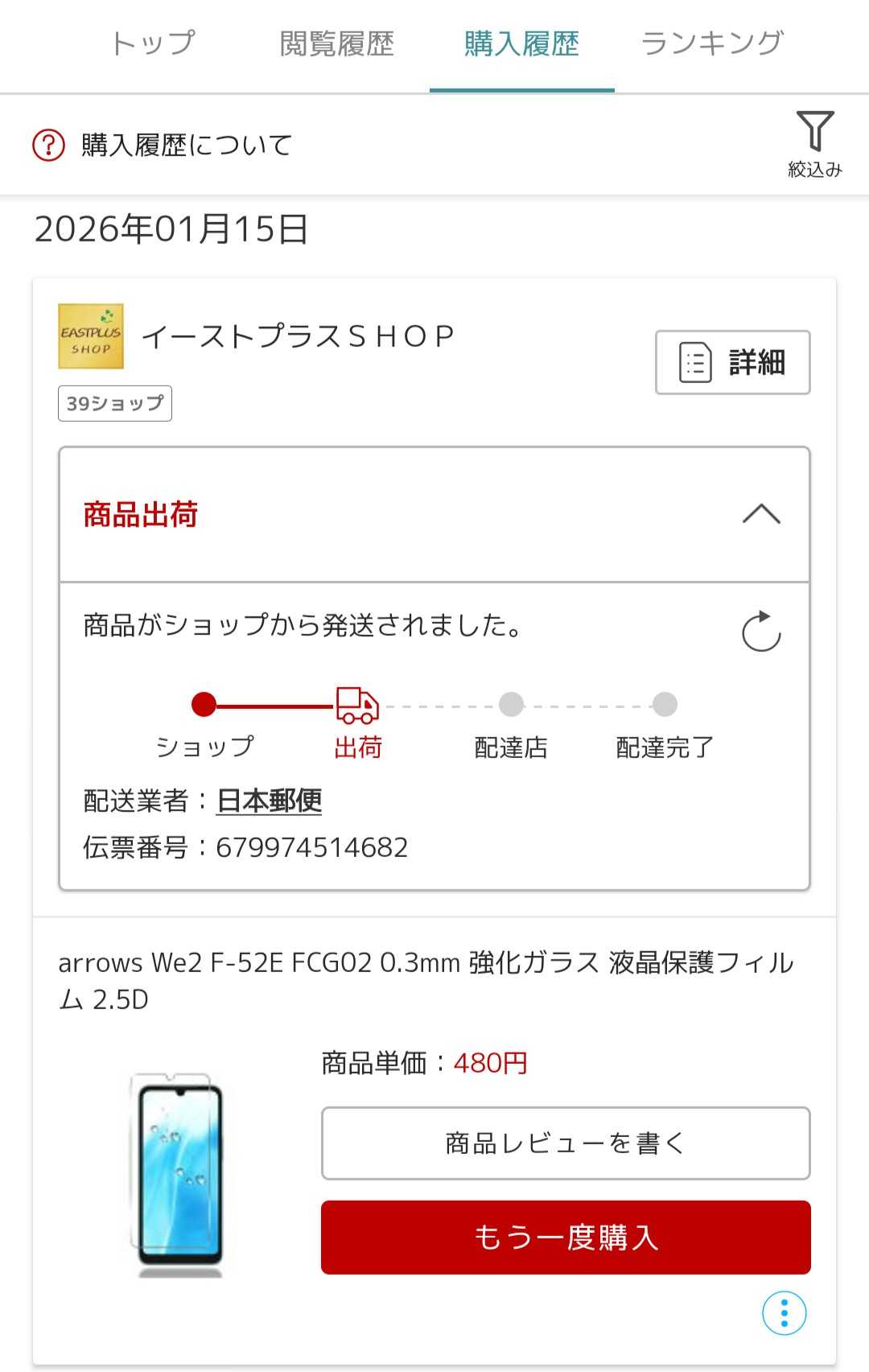Tap 商品レビューを書く button
Viewport: 869px width, 1372px height.
click(566, 1143)
